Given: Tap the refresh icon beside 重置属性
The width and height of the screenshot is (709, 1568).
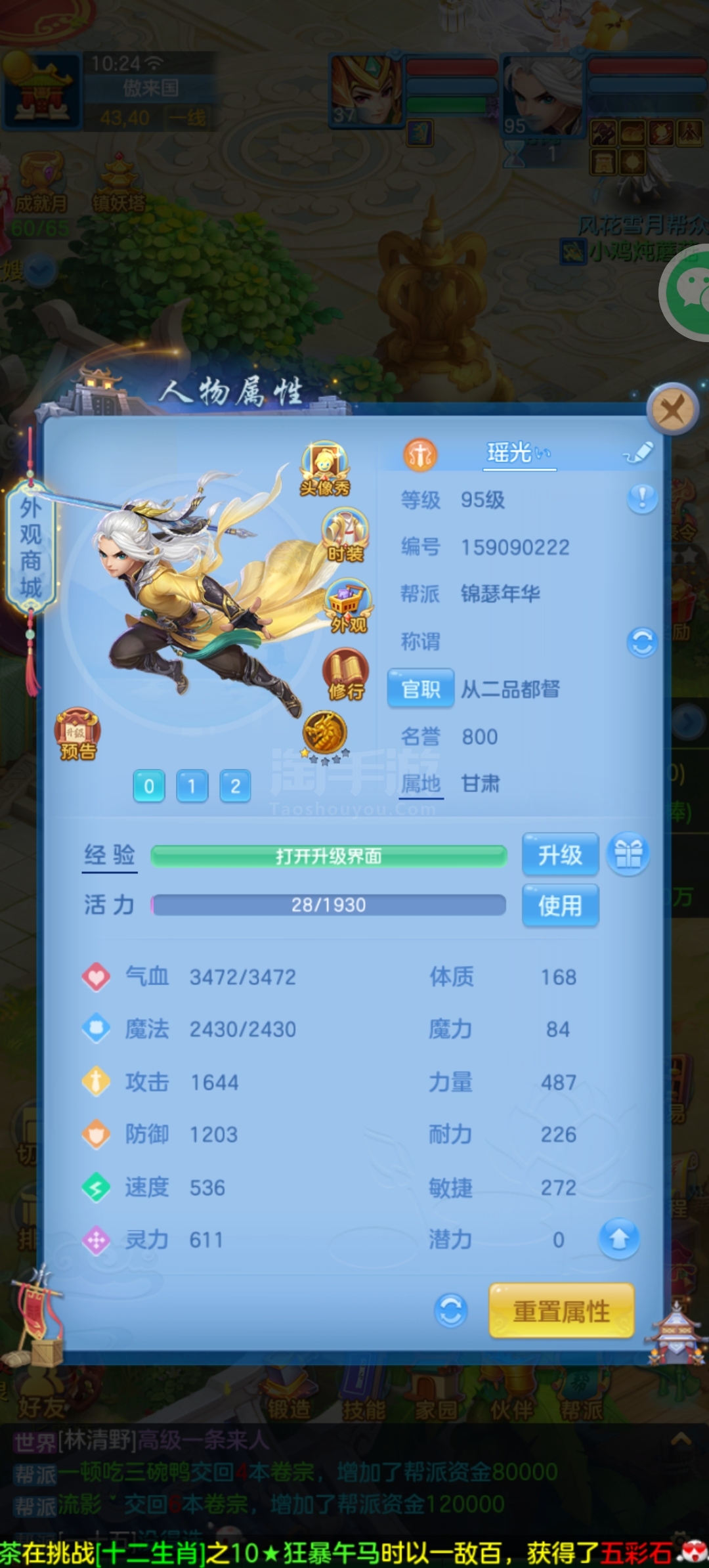Looking at the screenshot, I should click(451, 1311).
